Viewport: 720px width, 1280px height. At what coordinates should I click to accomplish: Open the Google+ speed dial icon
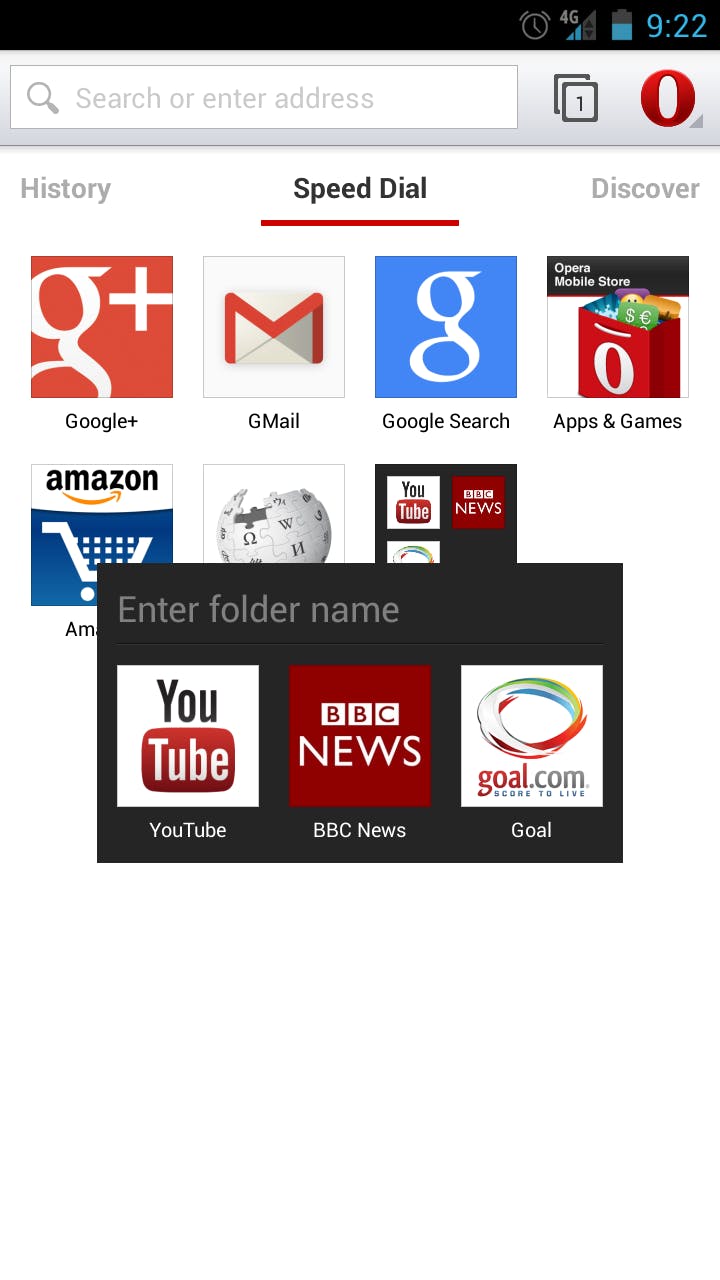pos(101,326)
